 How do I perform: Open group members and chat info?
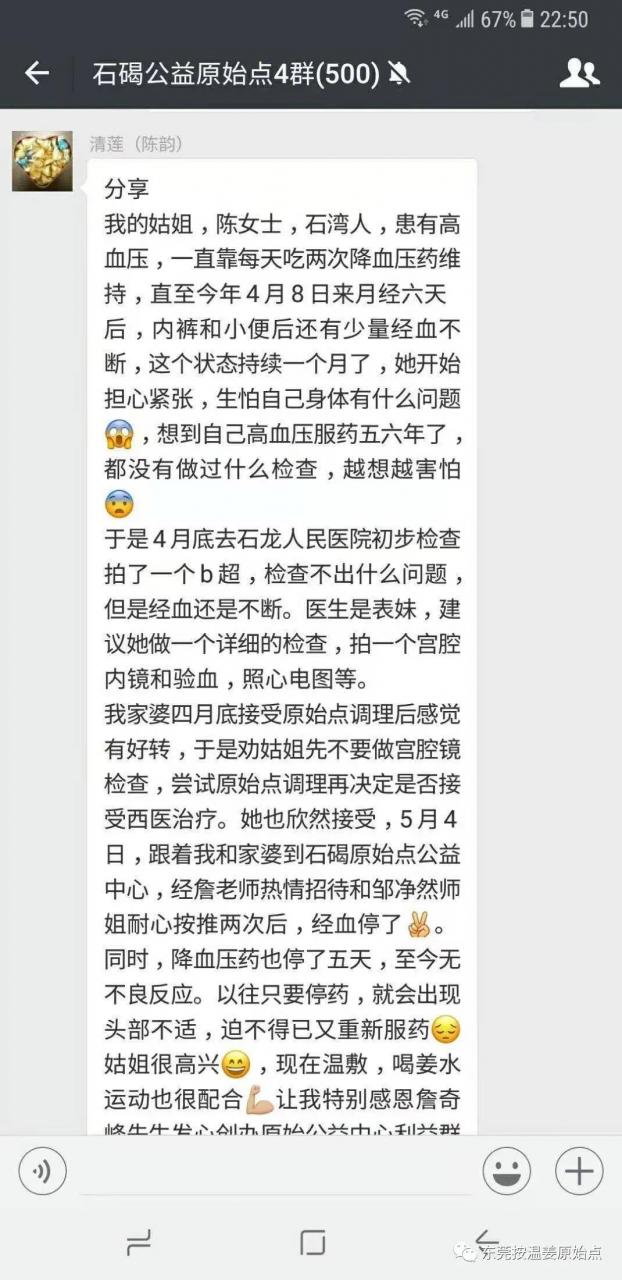point(579,73)
